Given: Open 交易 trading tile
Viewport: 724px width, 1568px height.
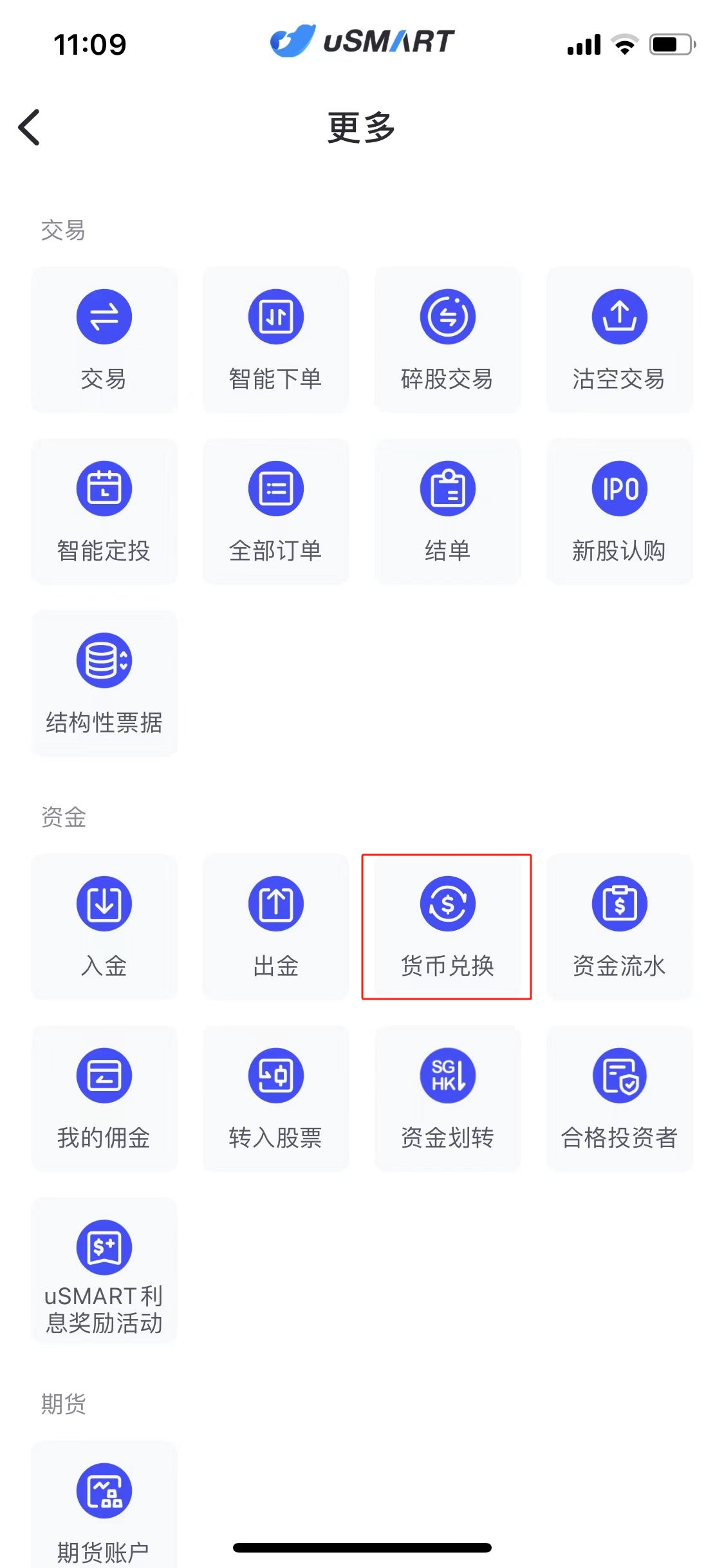Looking at the screenshot, I should point(104,339).
